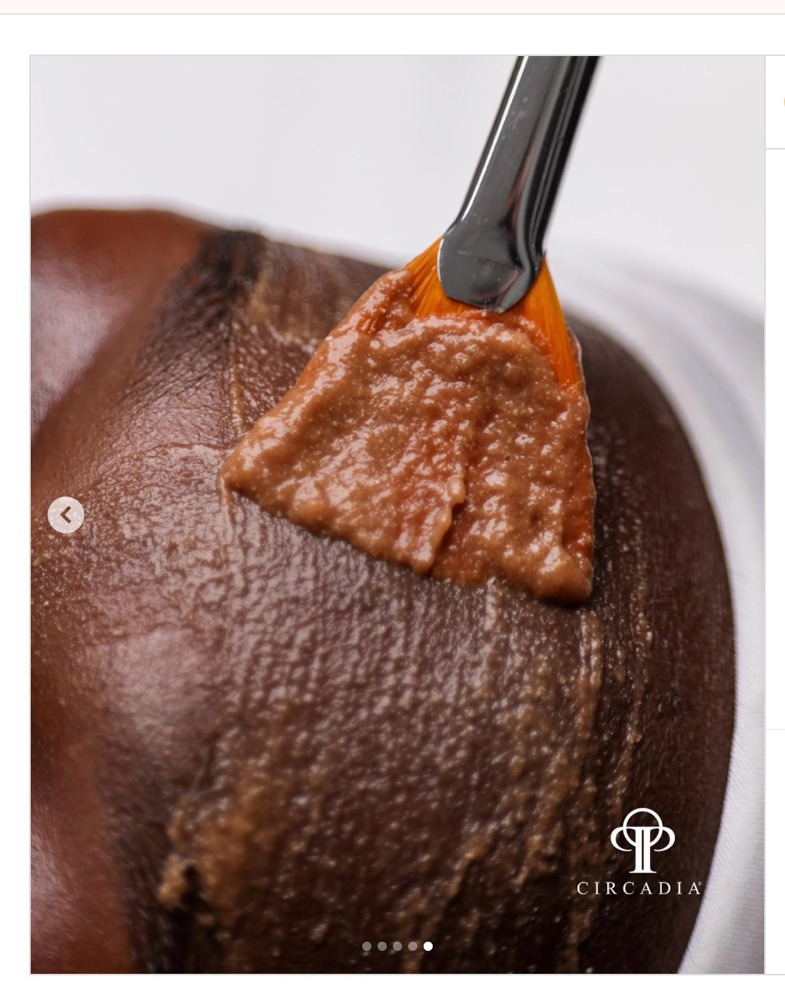Viewport: 785px width, 1000px height.
Task: Tap the carousel page indicator dots
Action: pyautogui.click(x=397, y=946)
